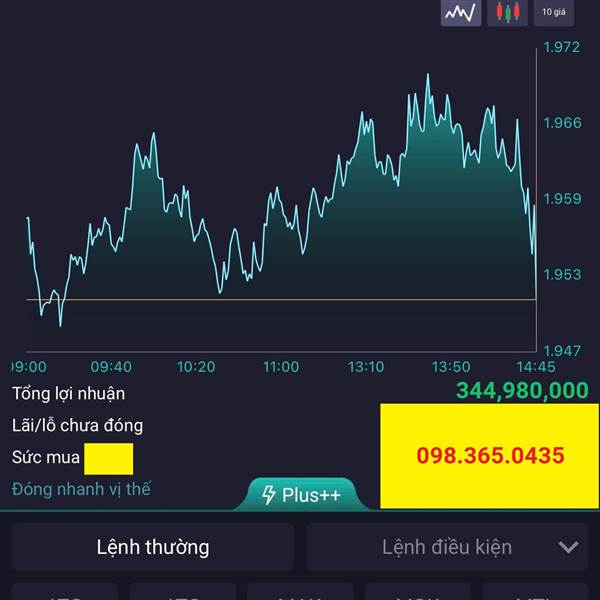
Task: Open the Plus++ panel
Action: coord(301,494)
